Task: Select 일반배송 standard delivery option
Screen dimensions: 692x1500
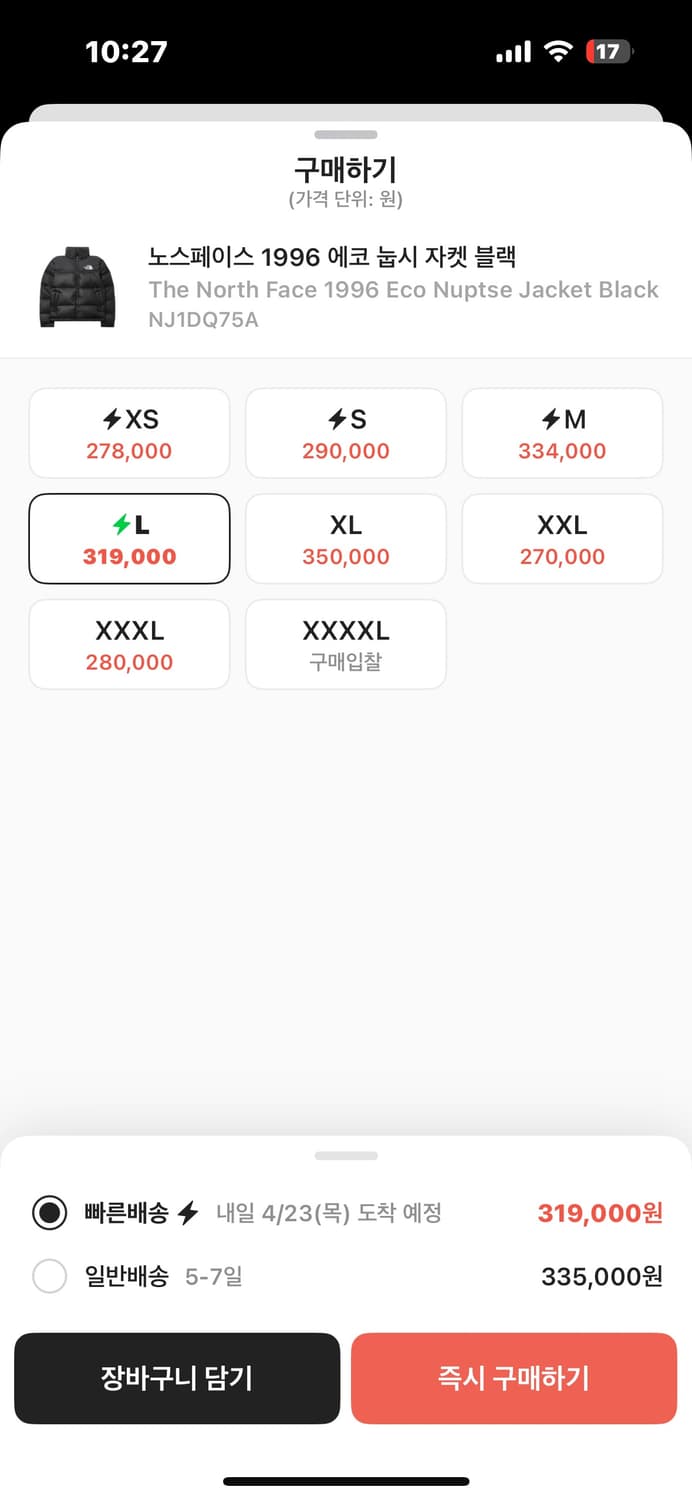Action: click(346, 1277)
